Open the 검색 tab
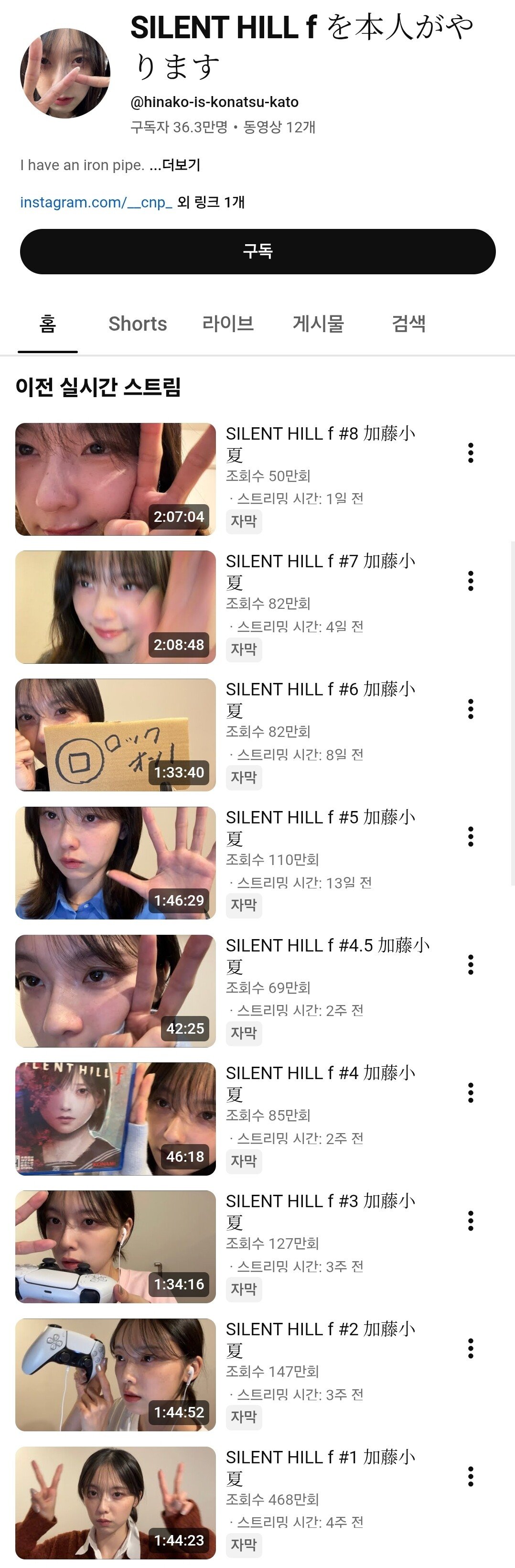This screenshot has width=515, height=1568. click(x=408, y=323)
